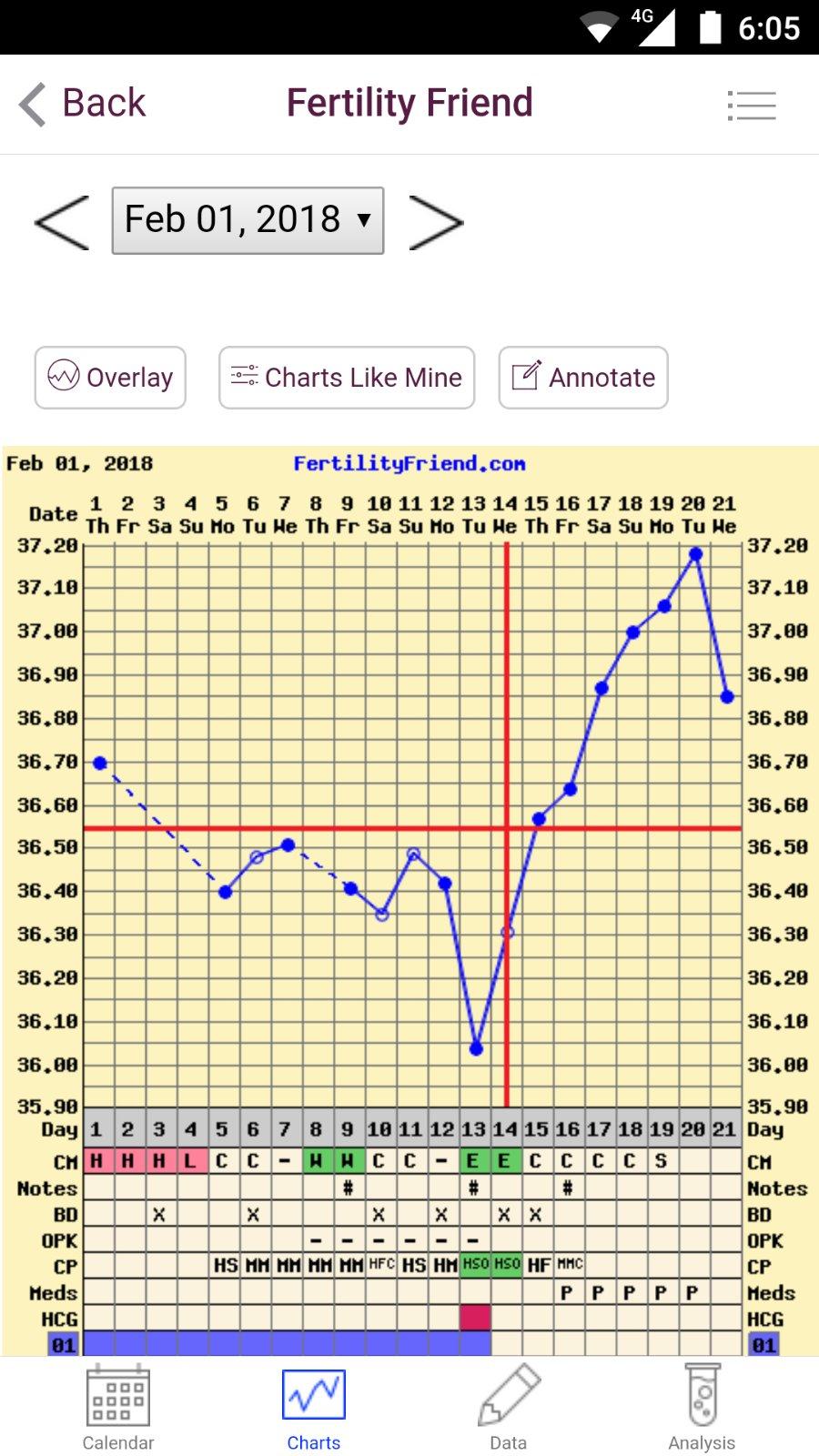Go back to the previous screen
The image size is (819, 1456).
tap(82, 104)
